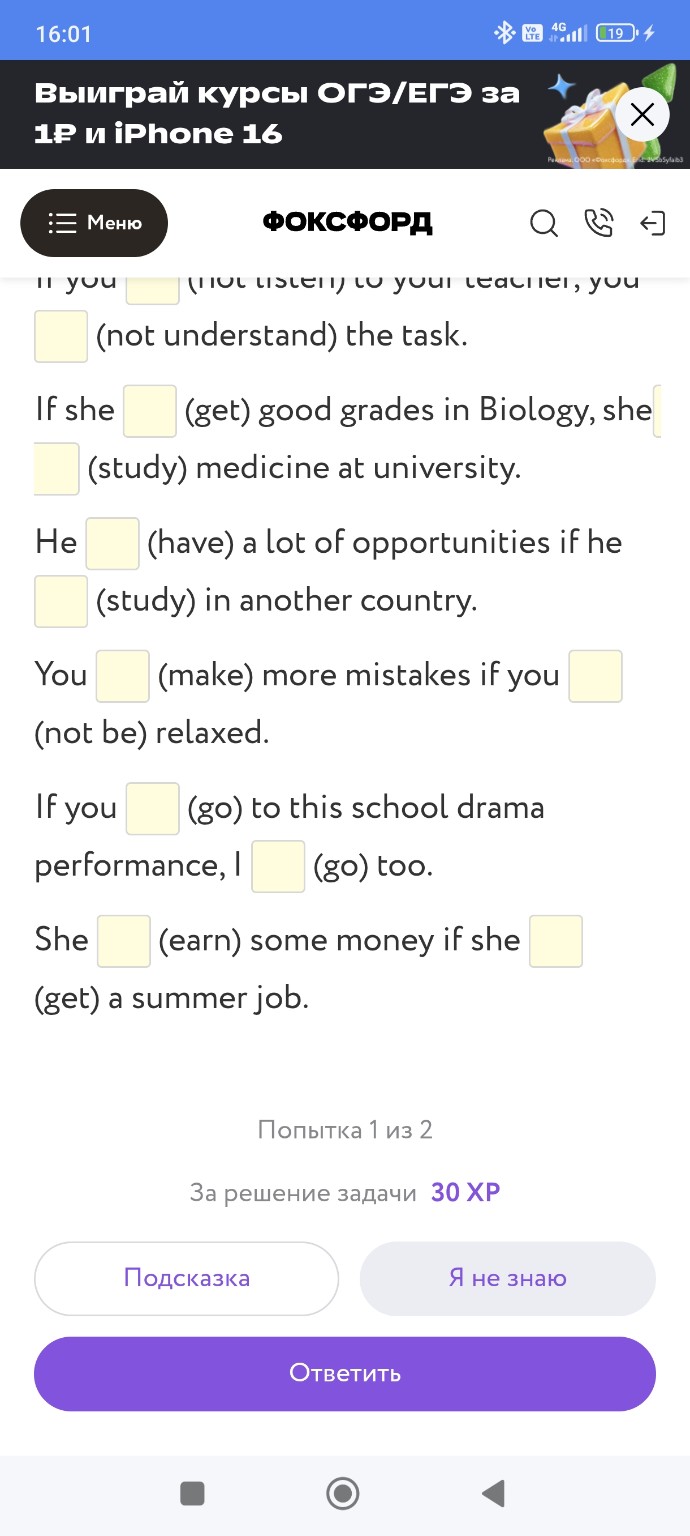Tap the blank before (earn) some money

point(124,941)
